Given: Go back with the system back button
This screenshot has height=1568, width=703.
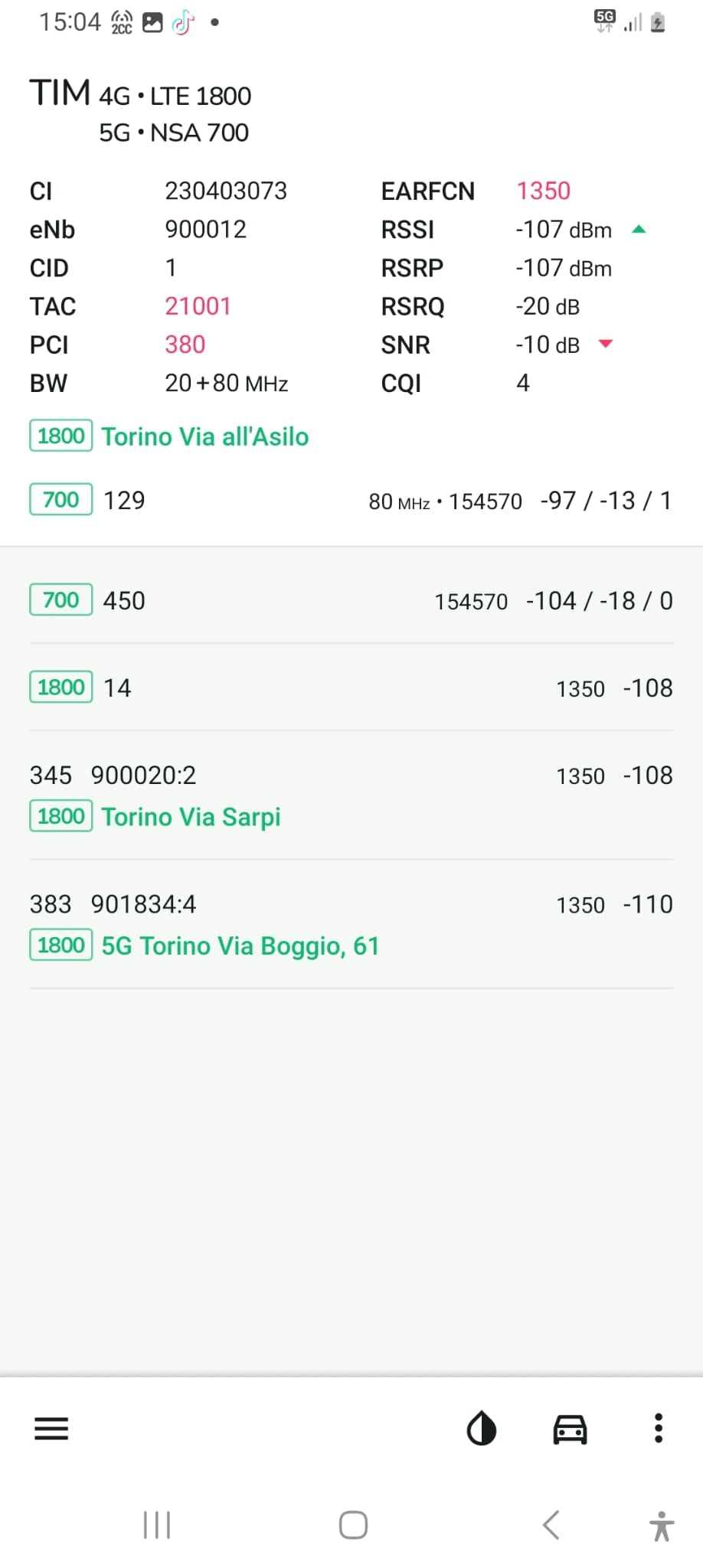Looking at the screenshot, I should (551, 1525).
